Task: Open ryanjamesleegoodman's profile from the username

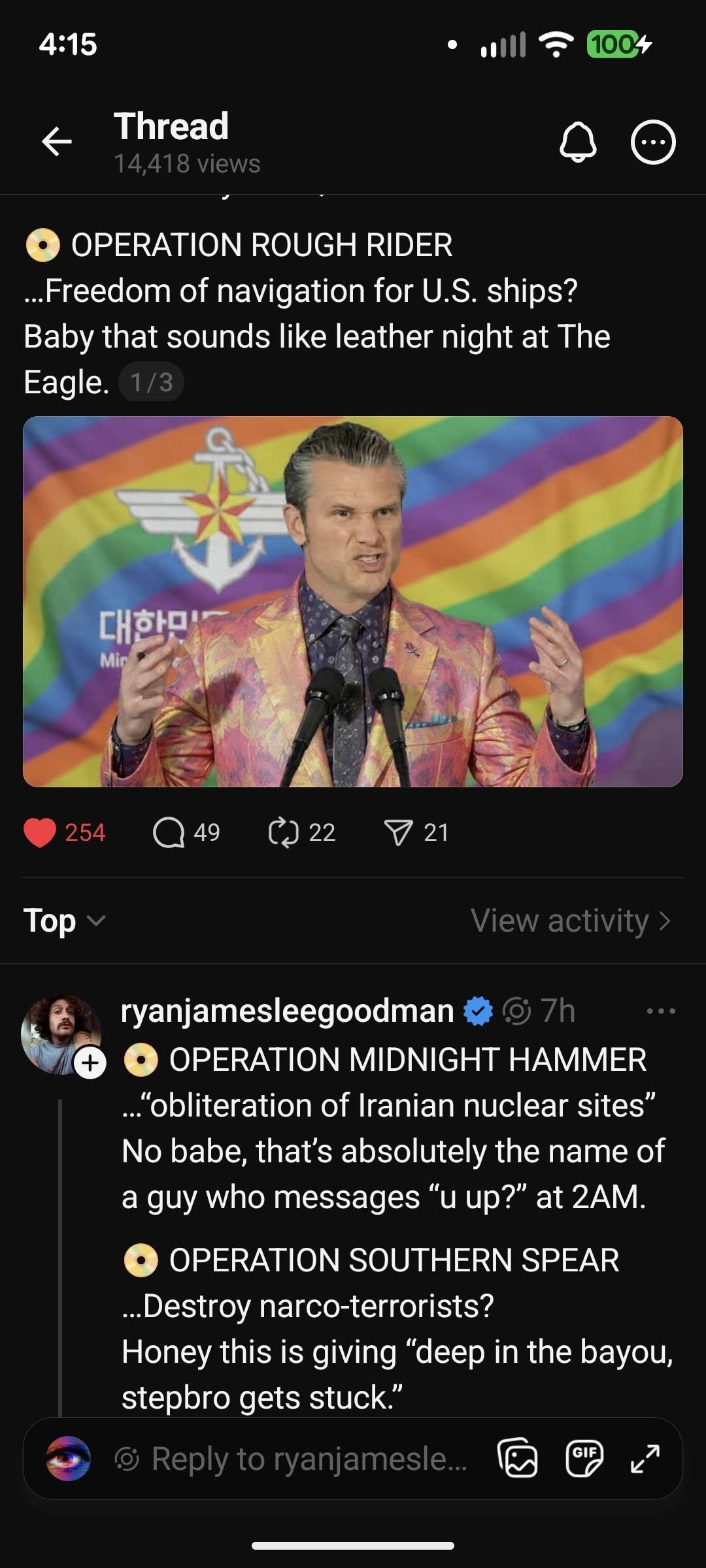Action: pyautogui.click(x=287, y=1011)
